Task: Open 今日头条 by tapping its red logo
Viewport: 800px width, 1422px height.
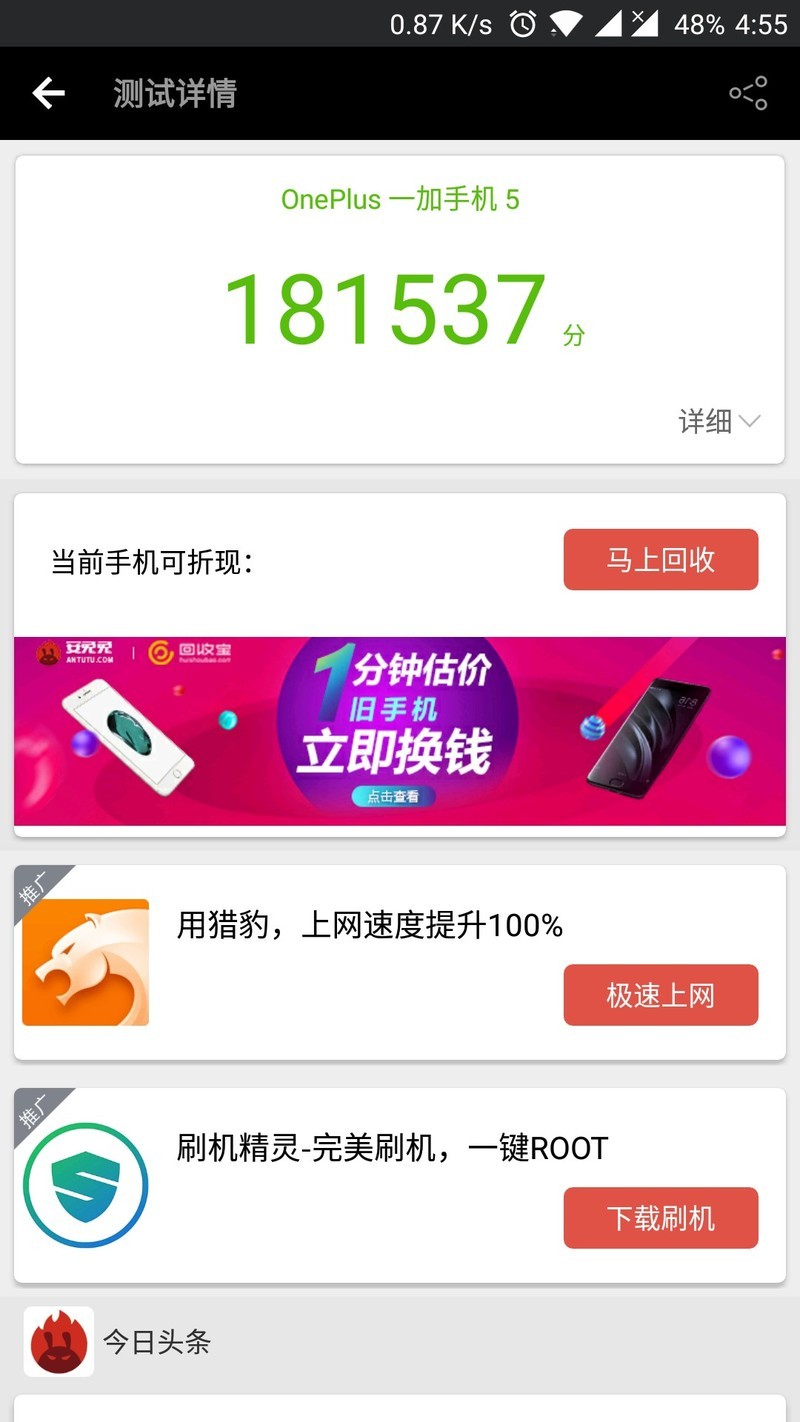Action: point(58,1343)
